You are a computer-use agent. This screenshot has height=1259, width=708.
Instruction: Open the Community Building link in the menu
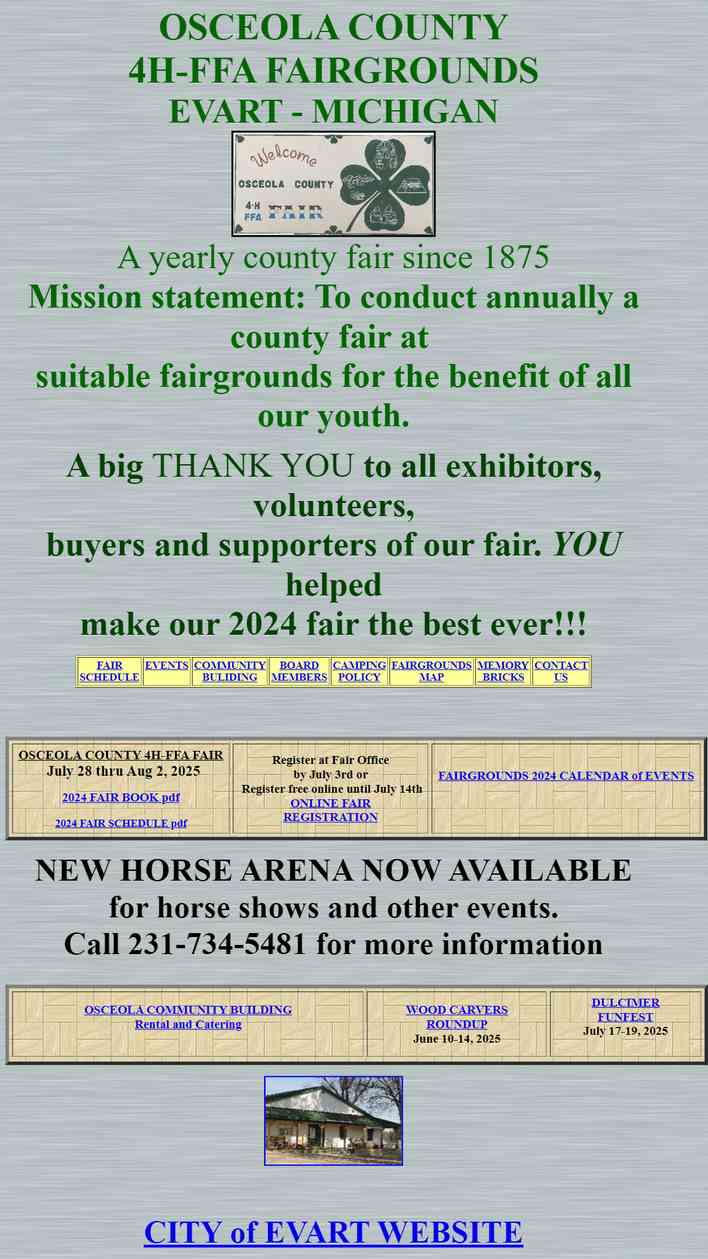click(x=230, y=671)
